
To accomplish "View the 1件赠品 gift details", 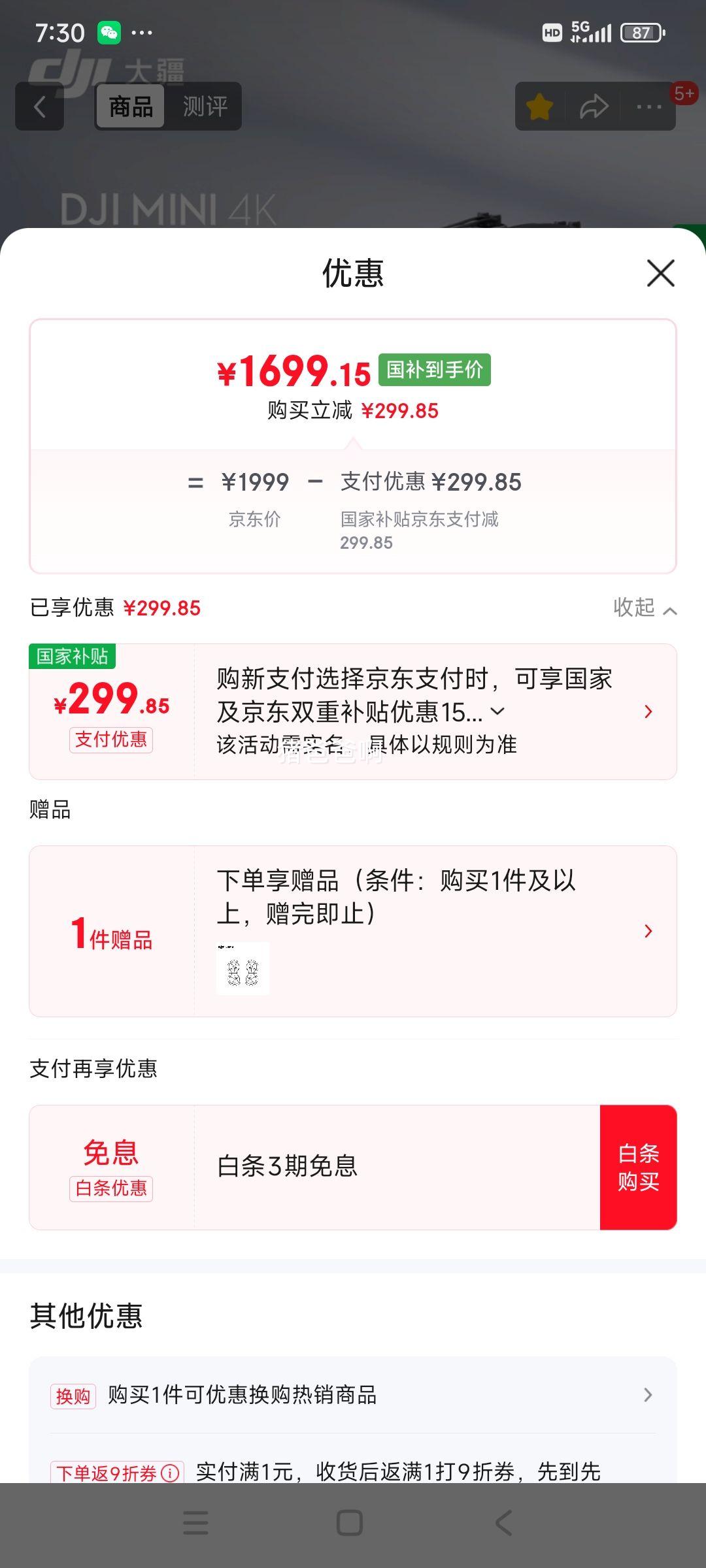I will coord(647,931).
